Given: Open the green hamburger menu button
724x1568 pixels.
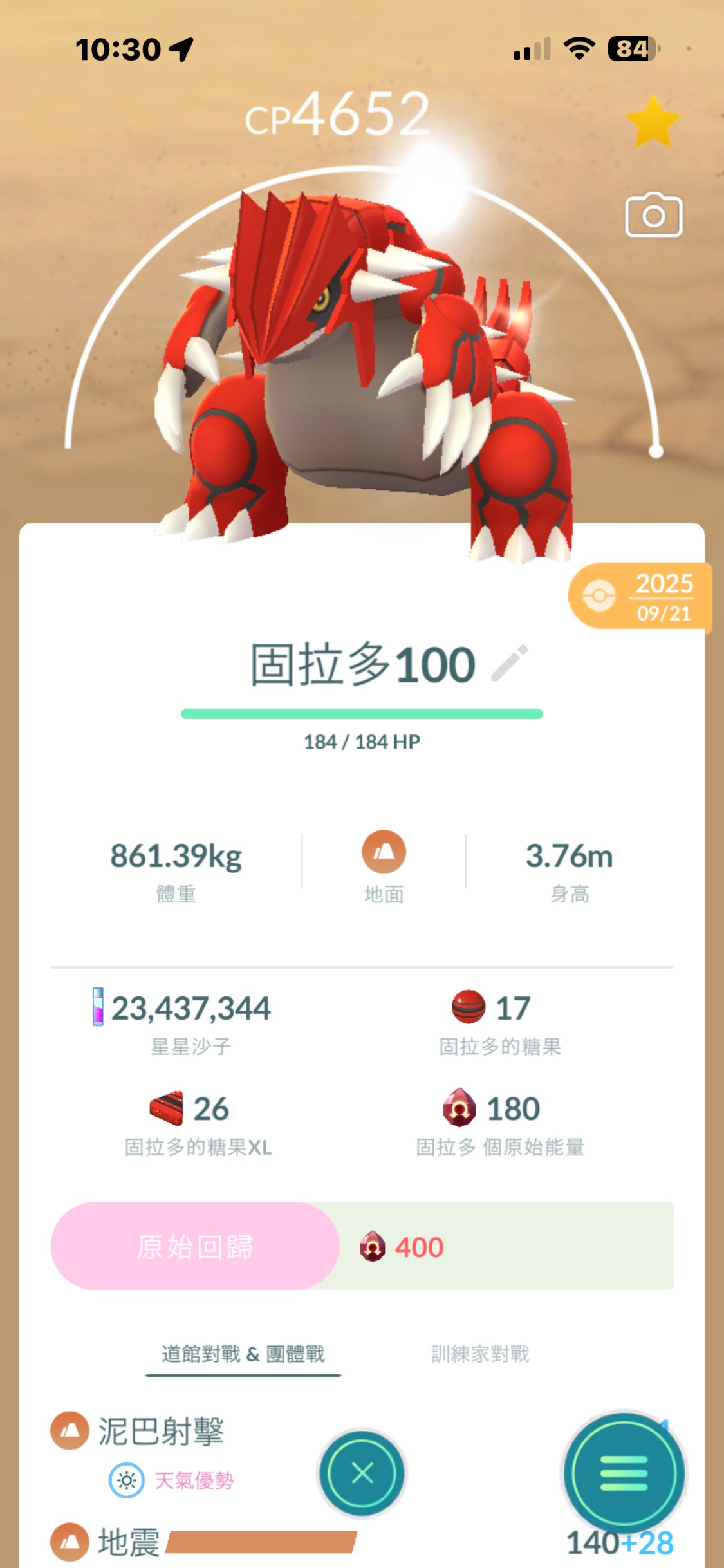Looking at the screenshot, I should (x=624, y=1473).
